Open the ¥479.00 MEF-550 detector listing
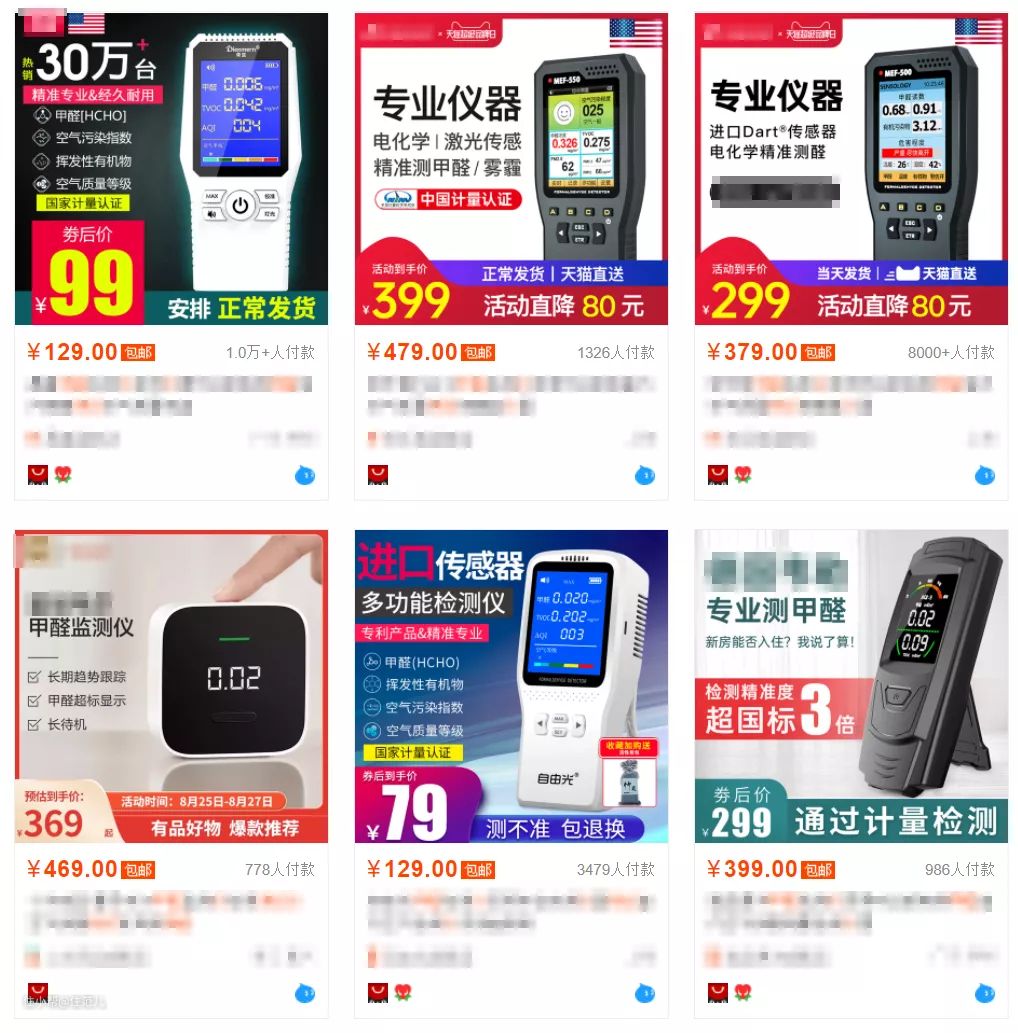Image resolution: width=1018 pixels, height=1033 pixels. 511,168
